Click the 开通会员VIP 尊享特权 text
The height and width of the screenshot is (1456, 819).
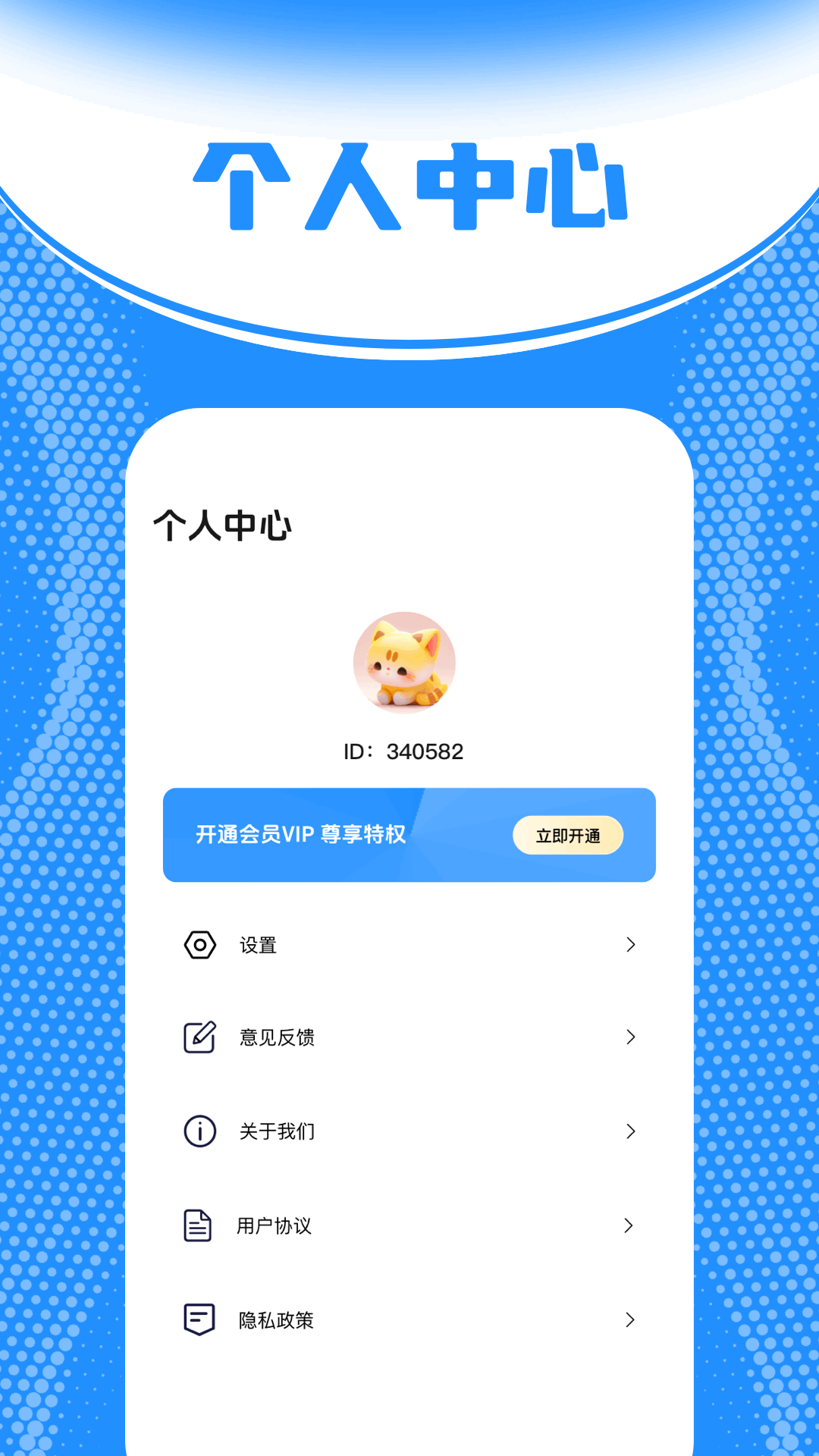300,835
